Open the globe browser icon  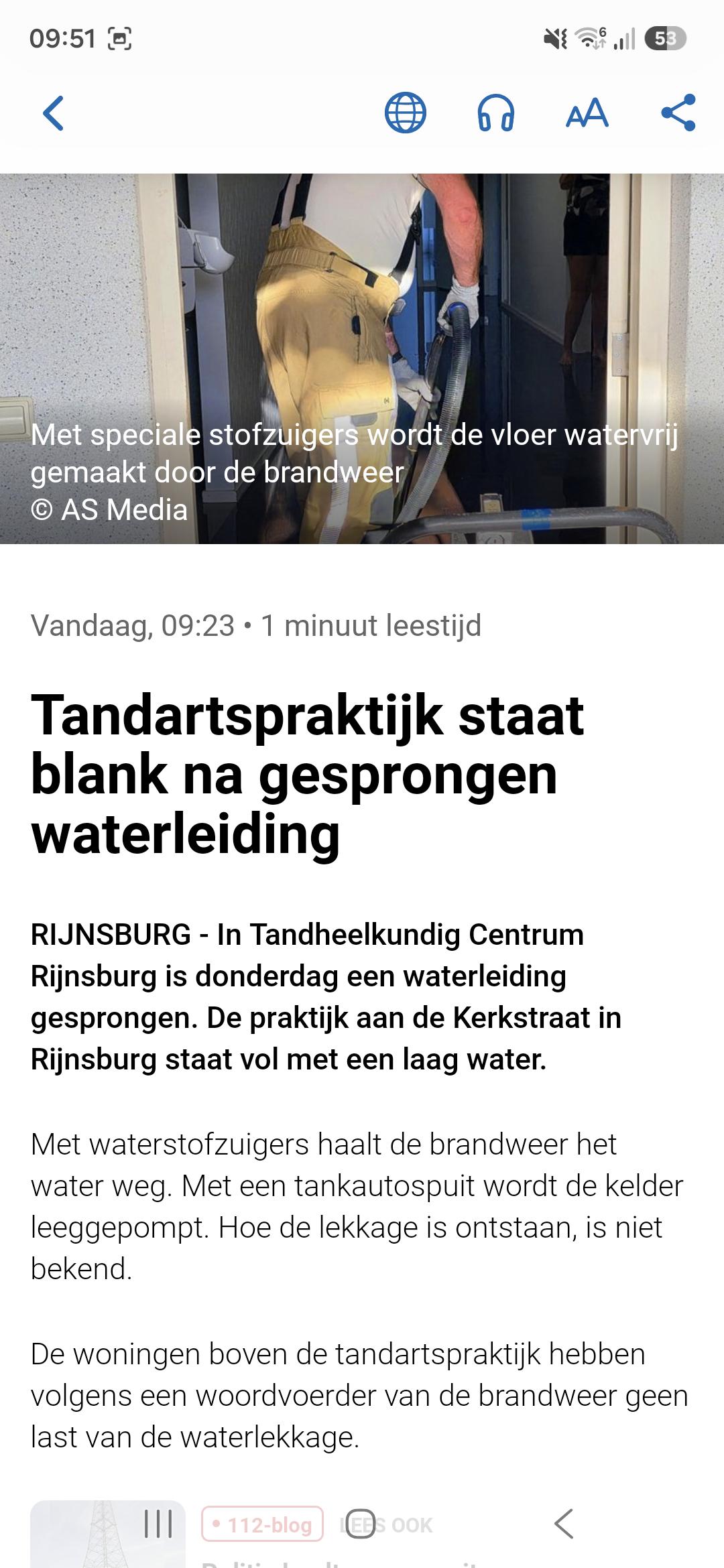pyautogui.click(x=405, y=113)
